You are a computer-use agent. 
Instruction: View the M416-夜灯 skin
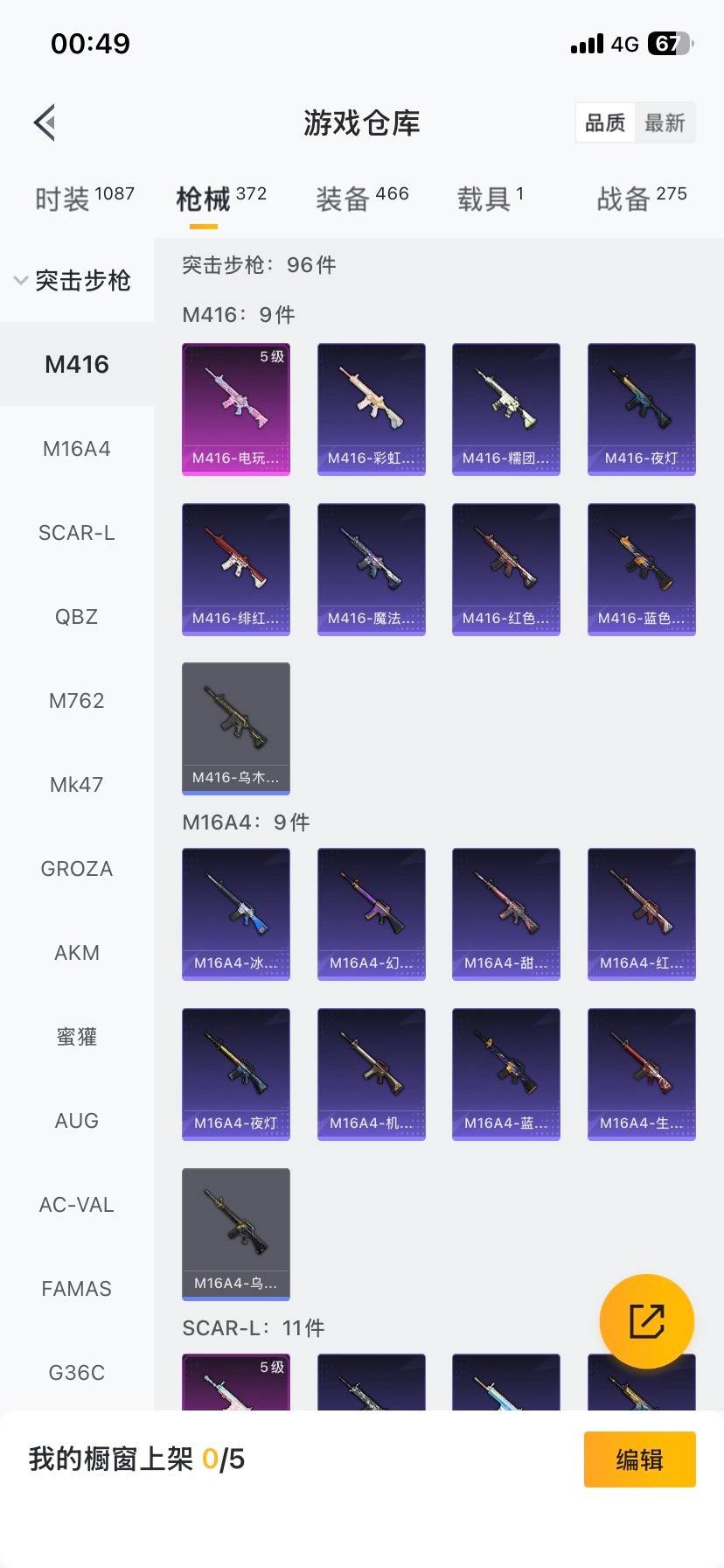click(x=641, y=409)
